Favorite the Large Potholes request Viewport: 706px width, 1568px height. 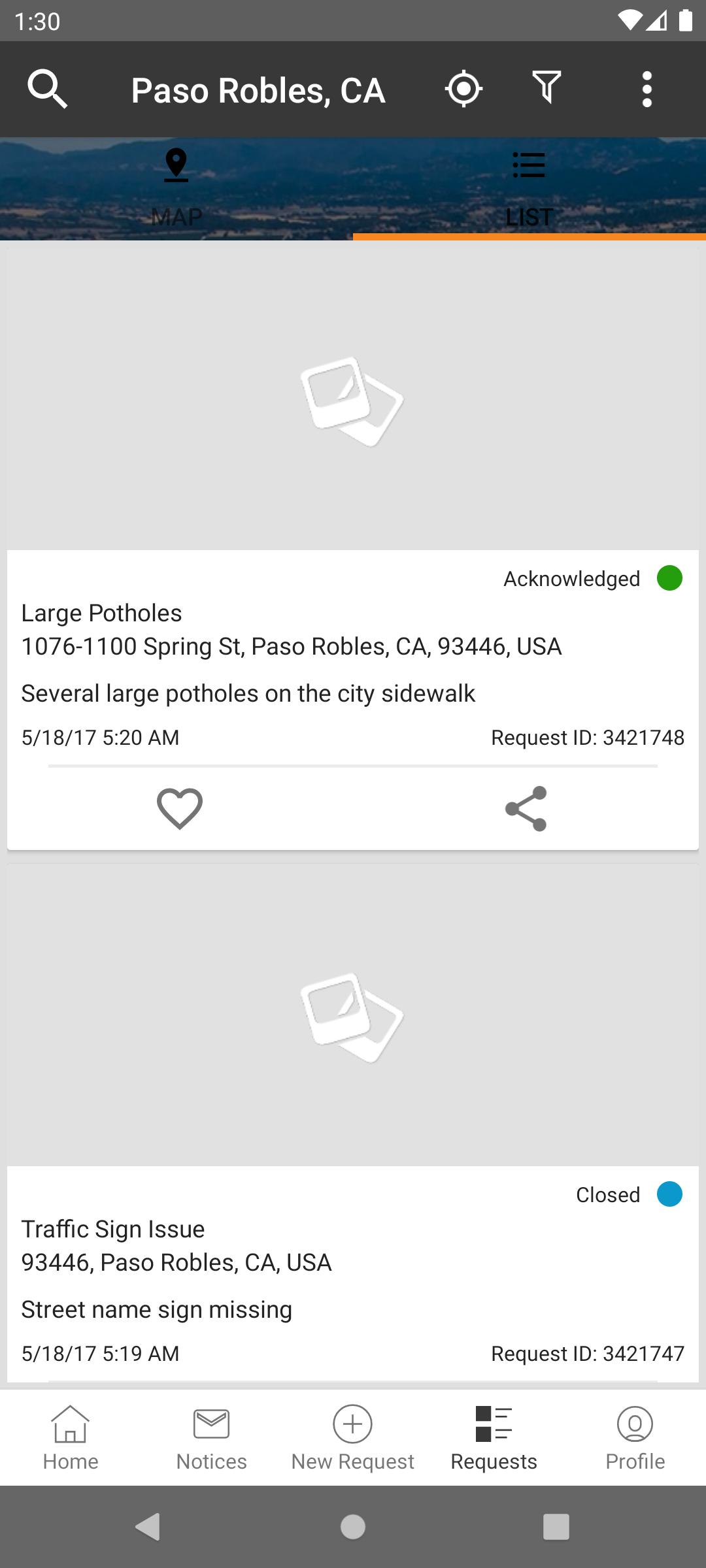(x=180, y=809)
